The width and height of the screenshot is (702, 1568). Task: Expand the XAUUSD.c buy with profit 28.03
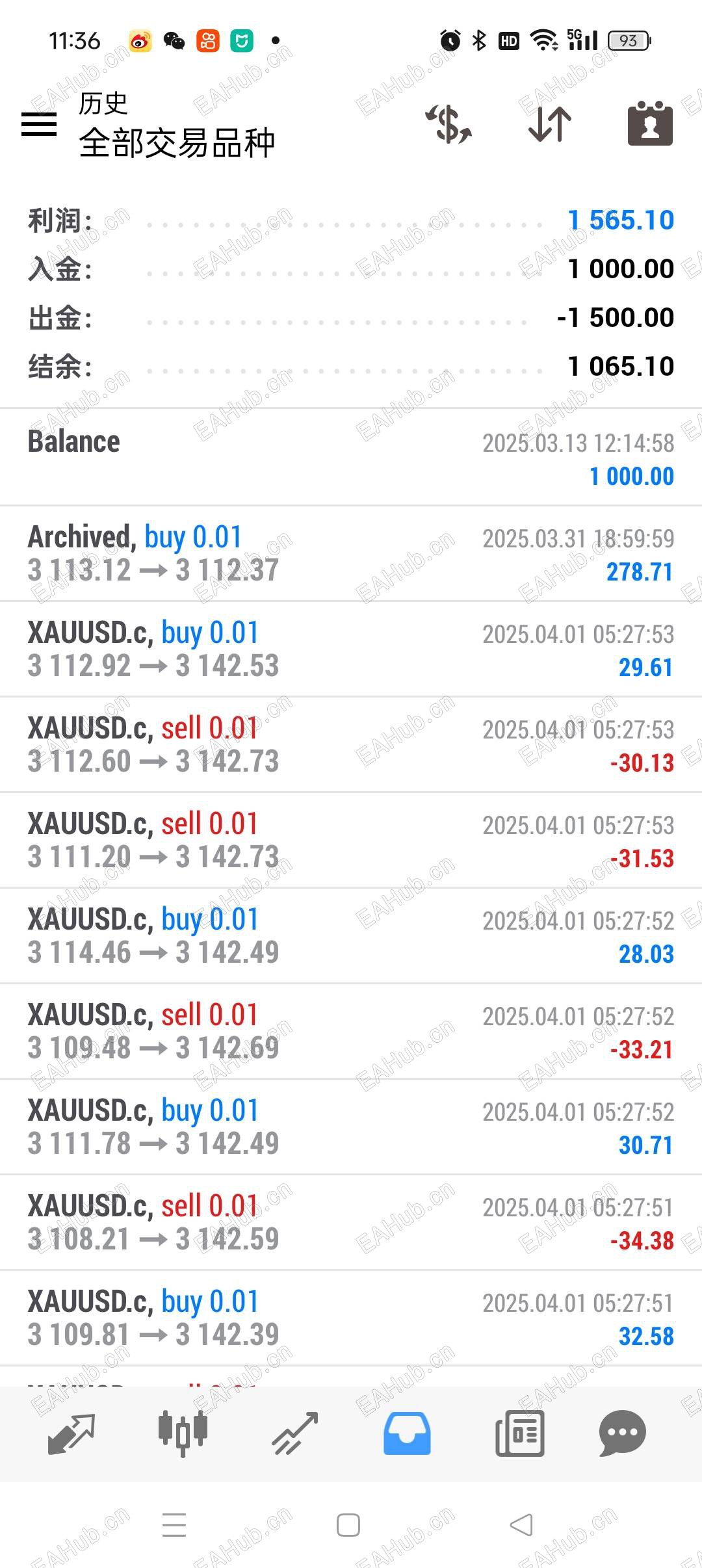point(351,936)
